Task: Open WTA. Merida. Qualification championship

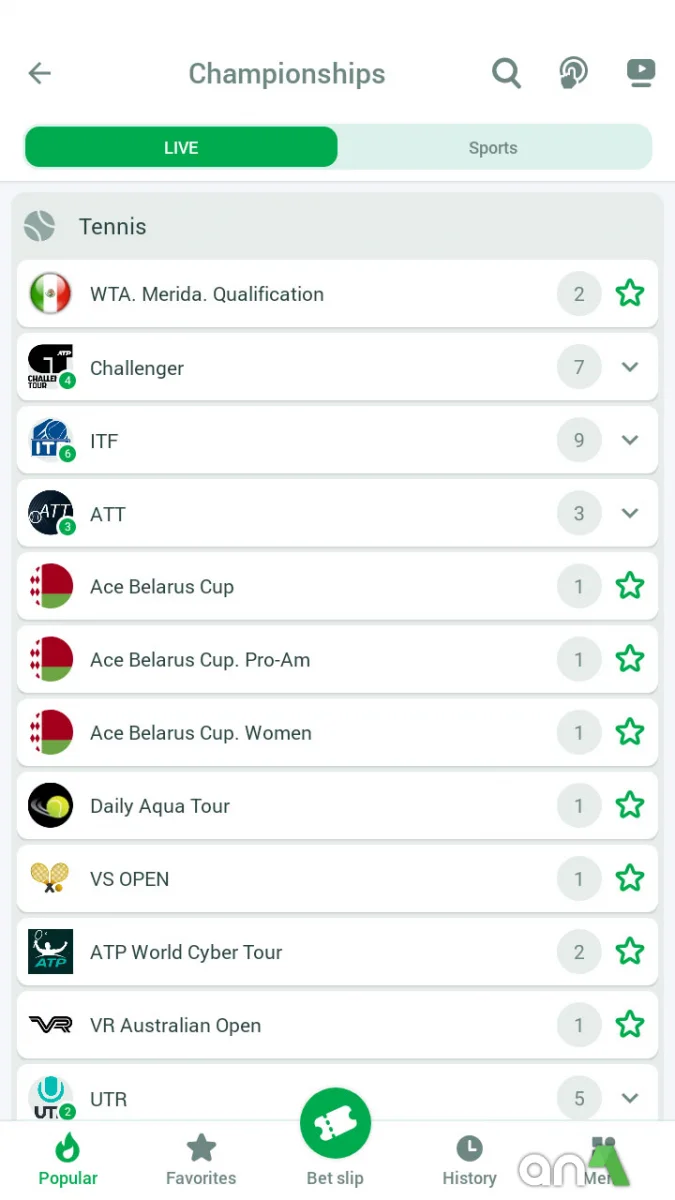Action: click(207, 294)
